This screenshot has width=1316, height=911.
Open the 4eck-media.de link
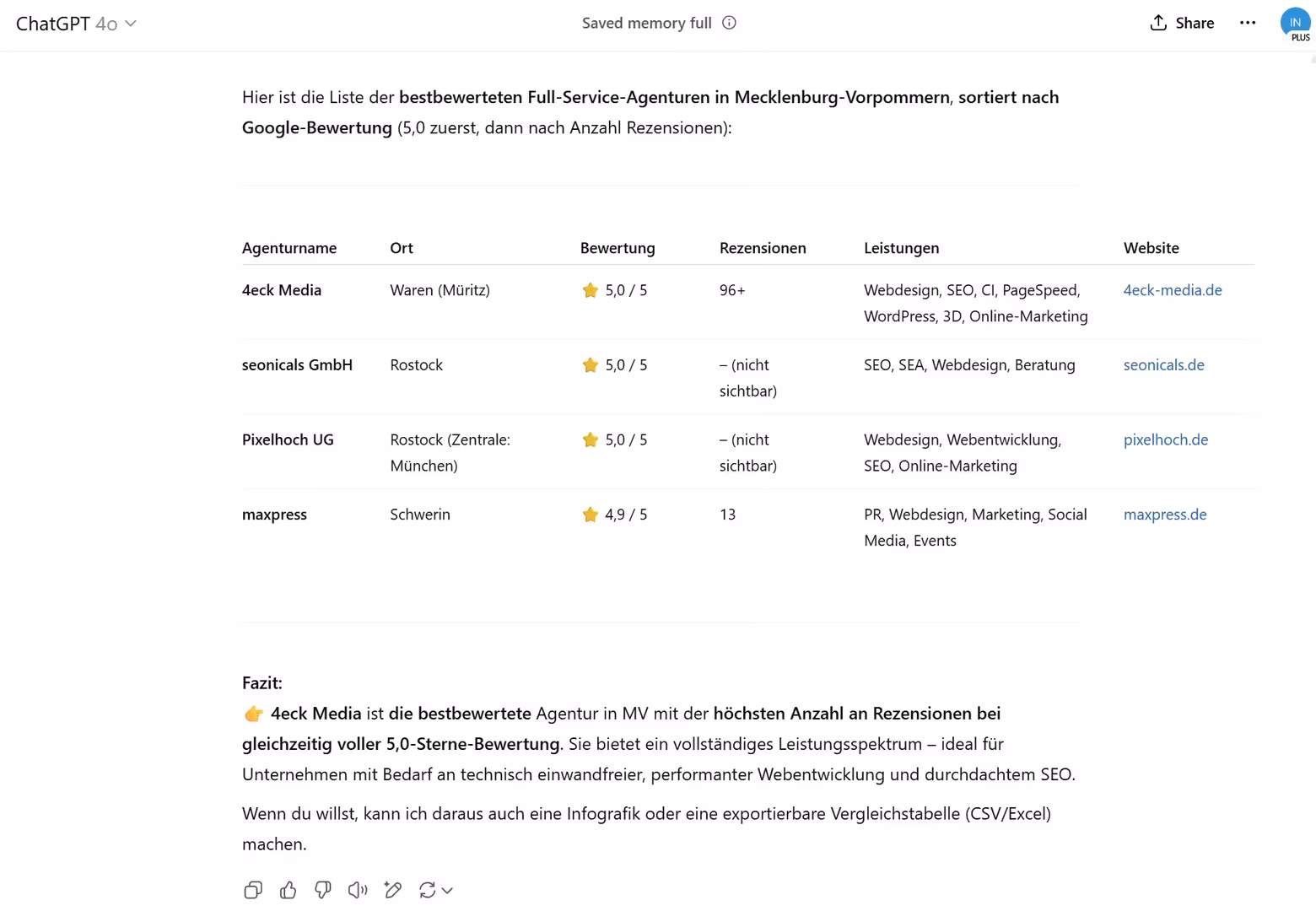tap(1172, 290)
